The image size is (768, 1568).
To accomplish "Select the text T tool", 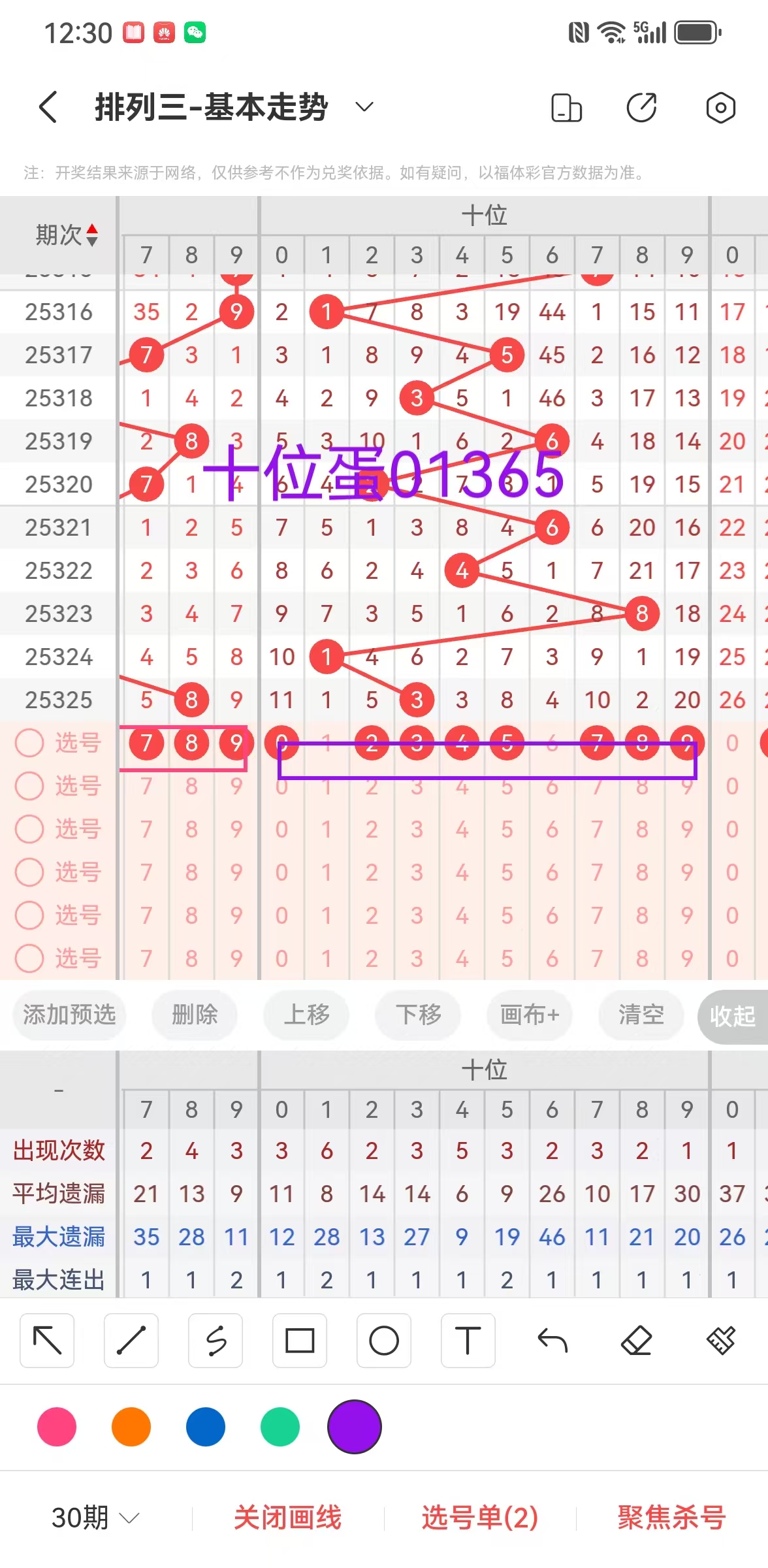I will (x=468, y=1341).
